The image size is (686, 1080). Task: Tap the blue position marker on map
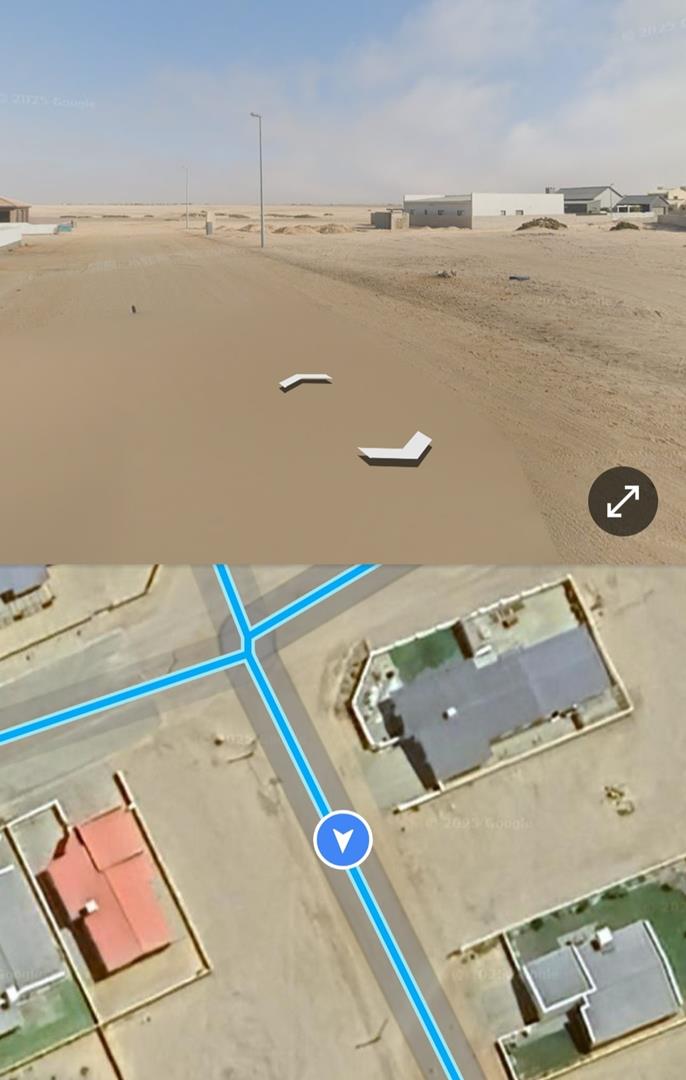(x=343, y=840)
